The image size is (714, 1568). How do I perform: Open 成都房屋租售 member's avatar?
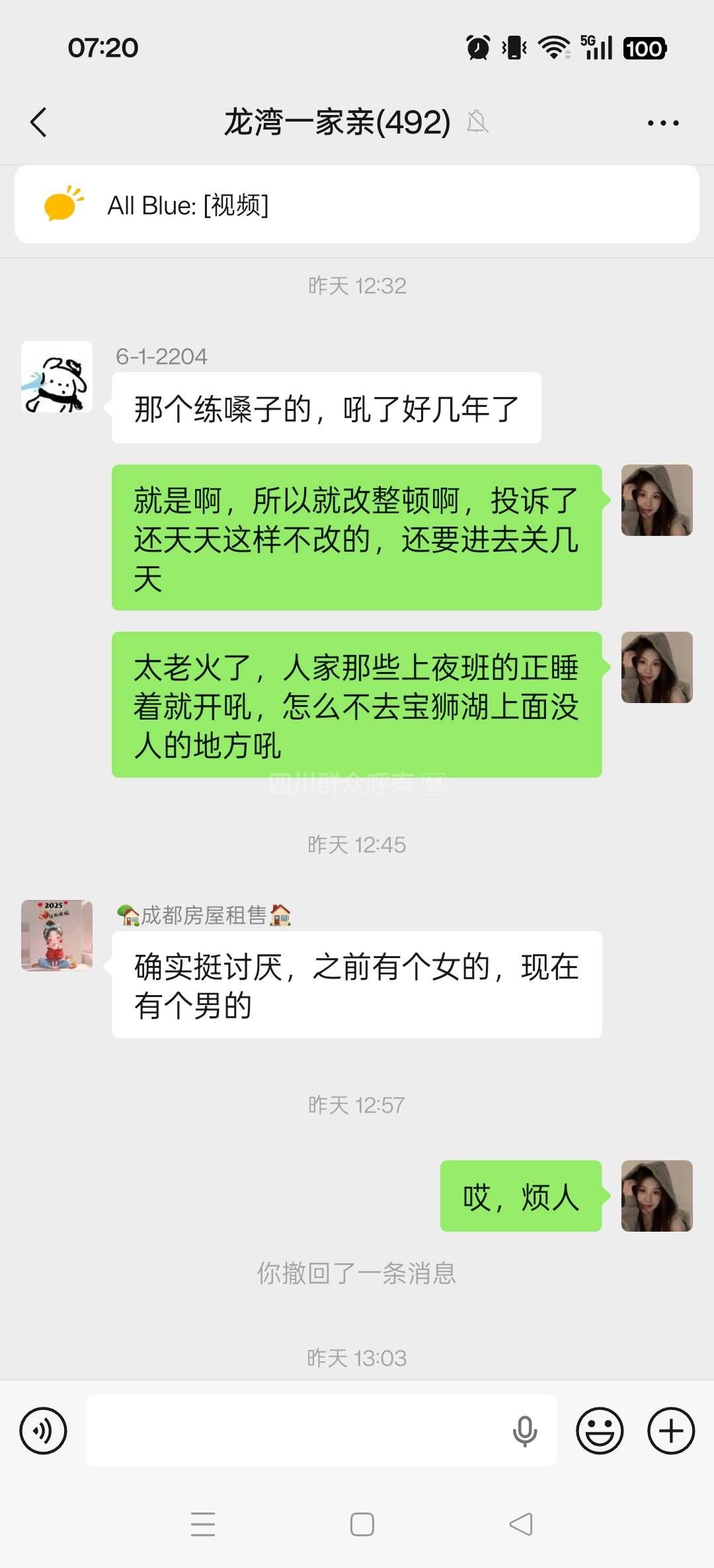point(57,935)
